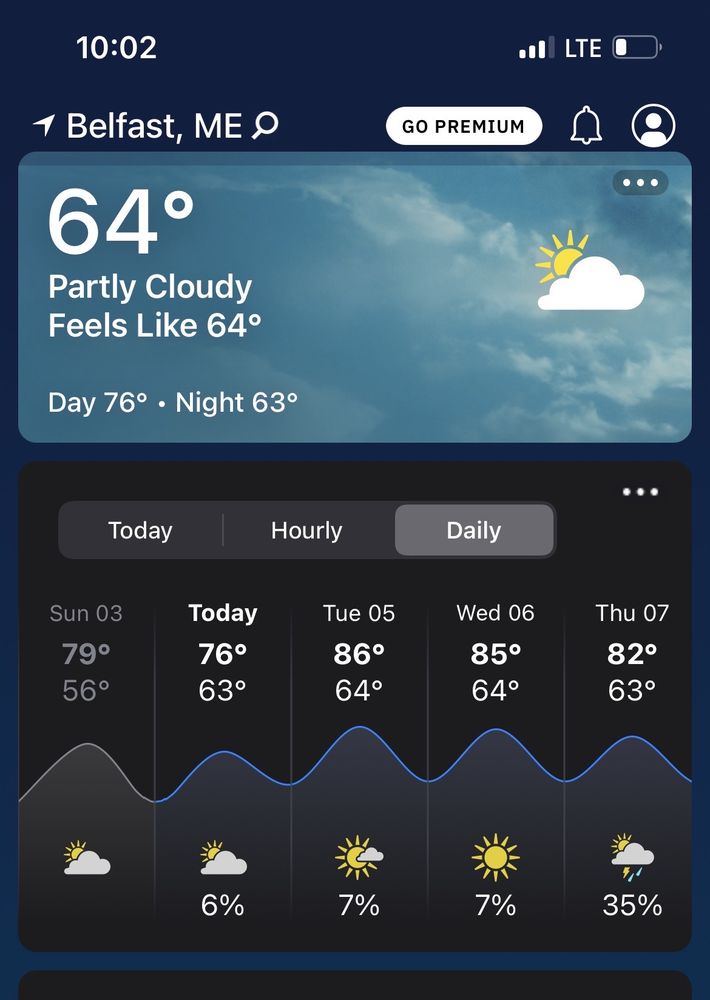Open Today's daily forecast column
Screen dimensions: 710x1000
tap(223, 760)
